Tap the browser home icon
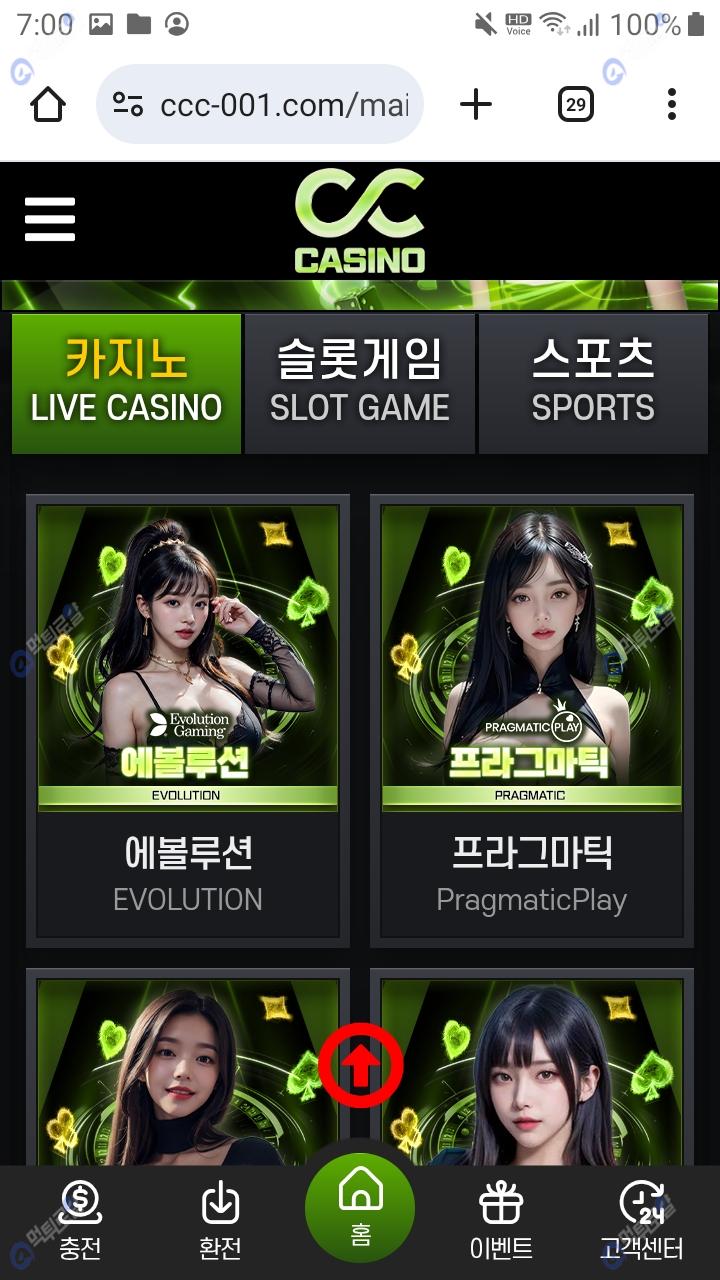 [48, 104]
